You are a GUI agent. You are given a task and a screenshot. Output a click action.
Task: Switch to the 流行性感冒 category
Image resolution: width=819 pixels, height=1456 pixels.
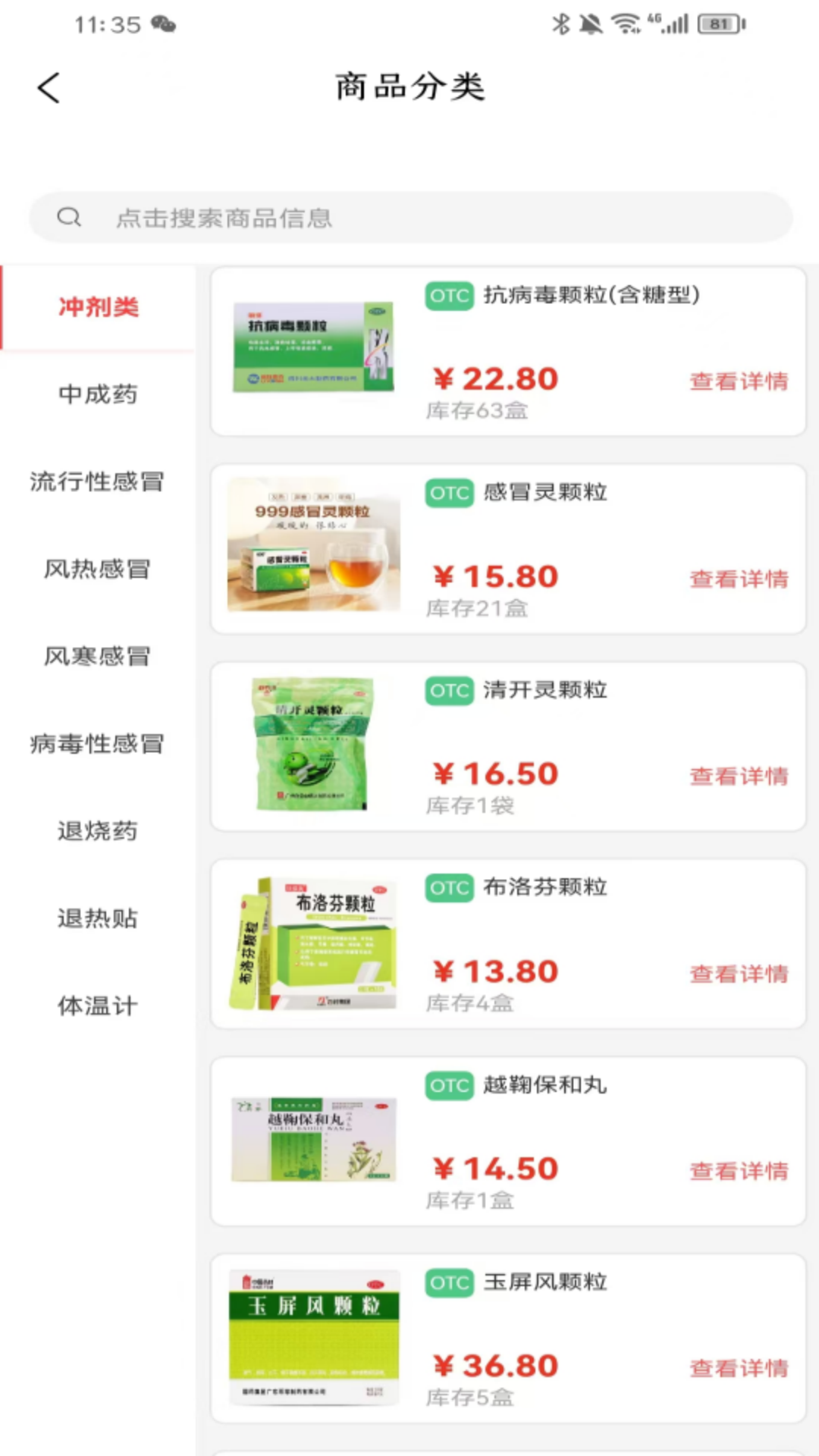(98, 482)
